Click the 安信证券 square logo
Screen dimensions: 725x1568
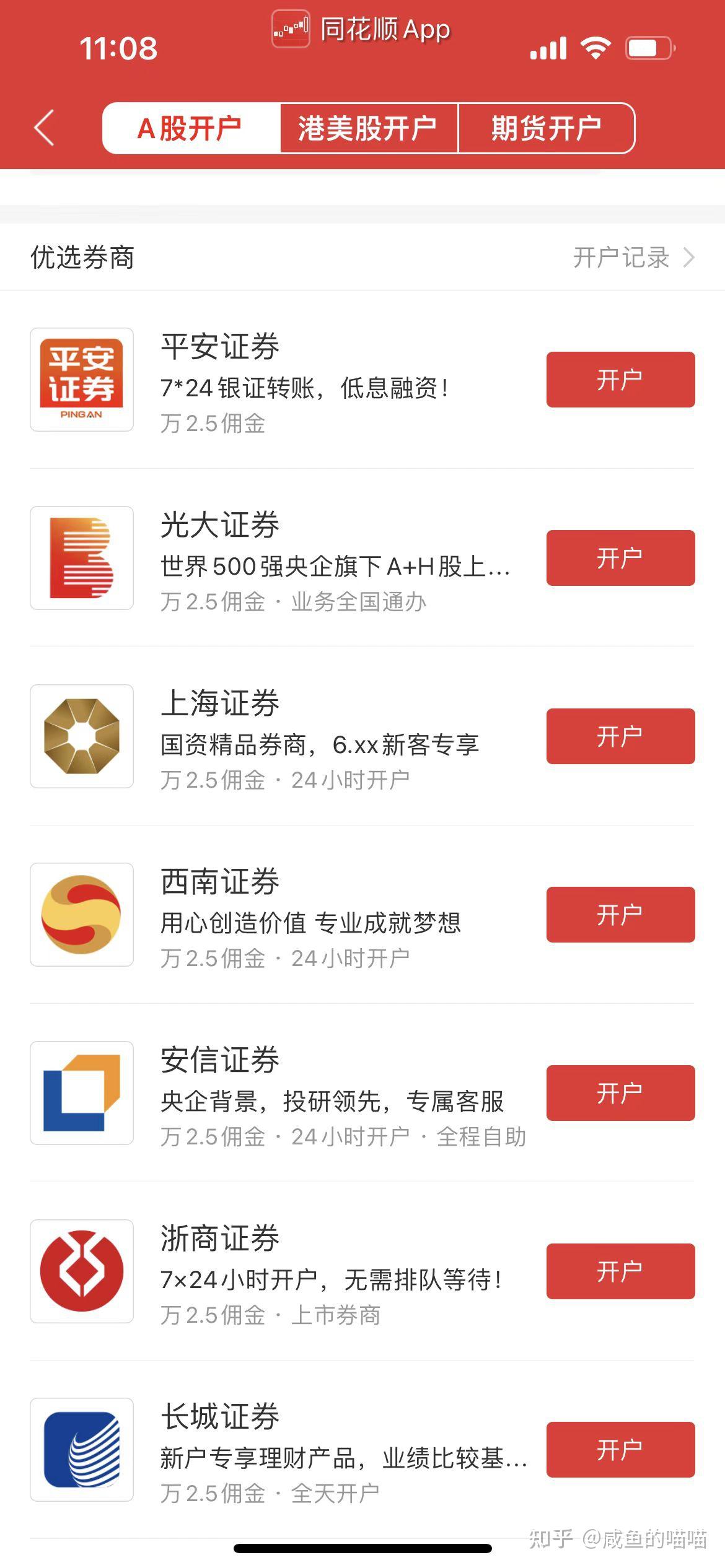tap(81, 1091)
